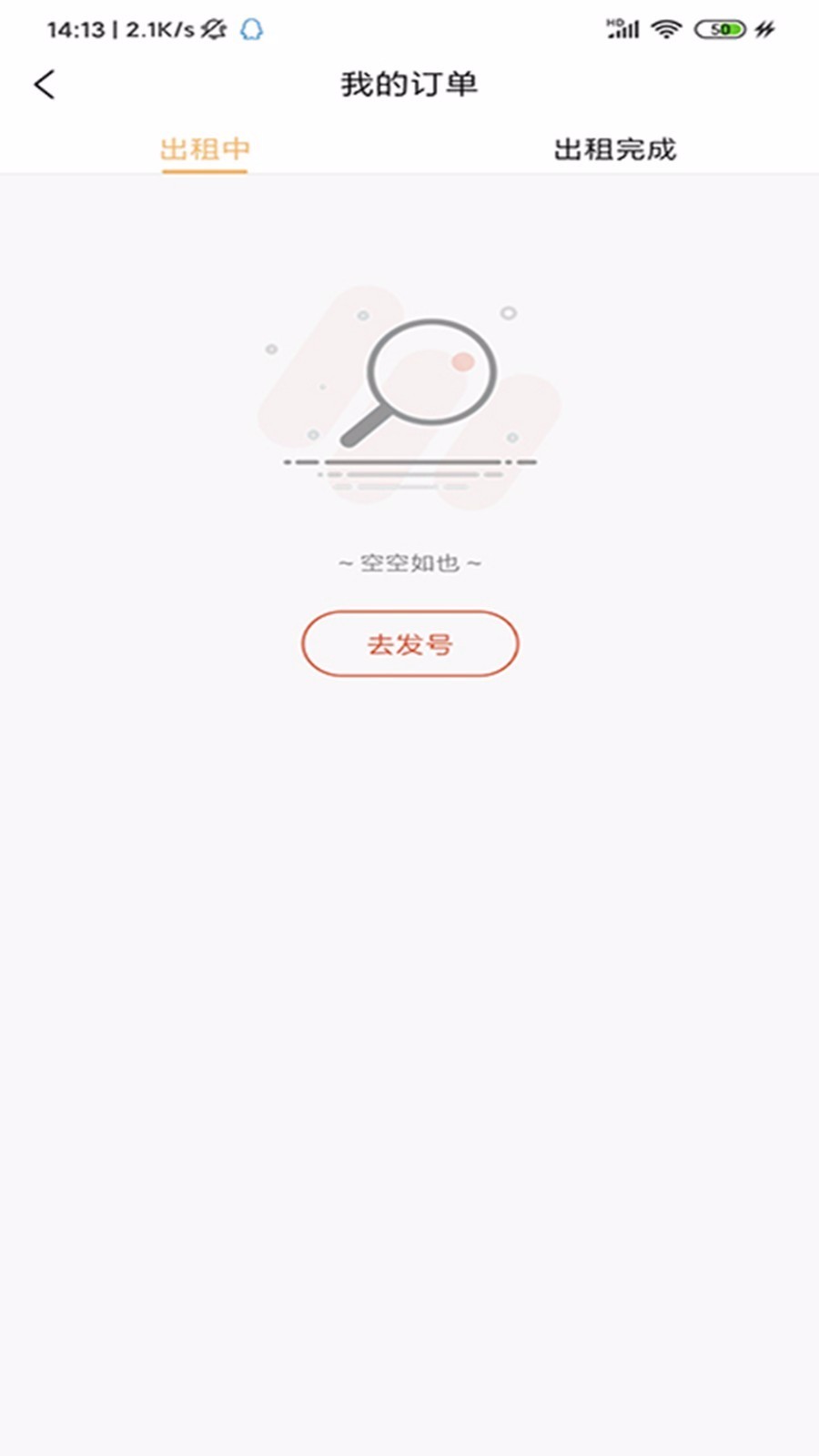Switch to the 出租完成 tab

(614, 148)
